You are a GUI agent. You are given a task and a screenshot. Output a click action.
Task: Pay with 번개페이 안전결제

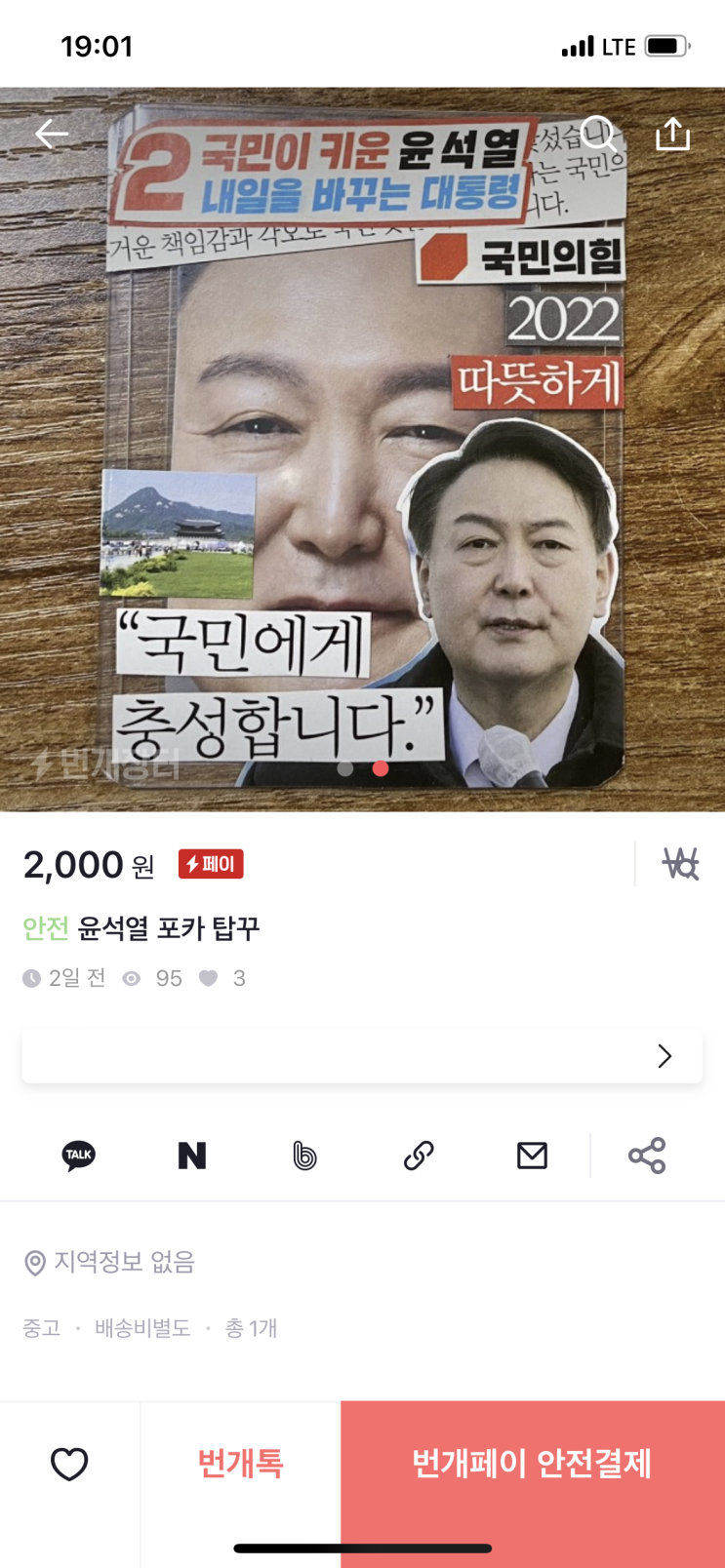[532, 1463]
